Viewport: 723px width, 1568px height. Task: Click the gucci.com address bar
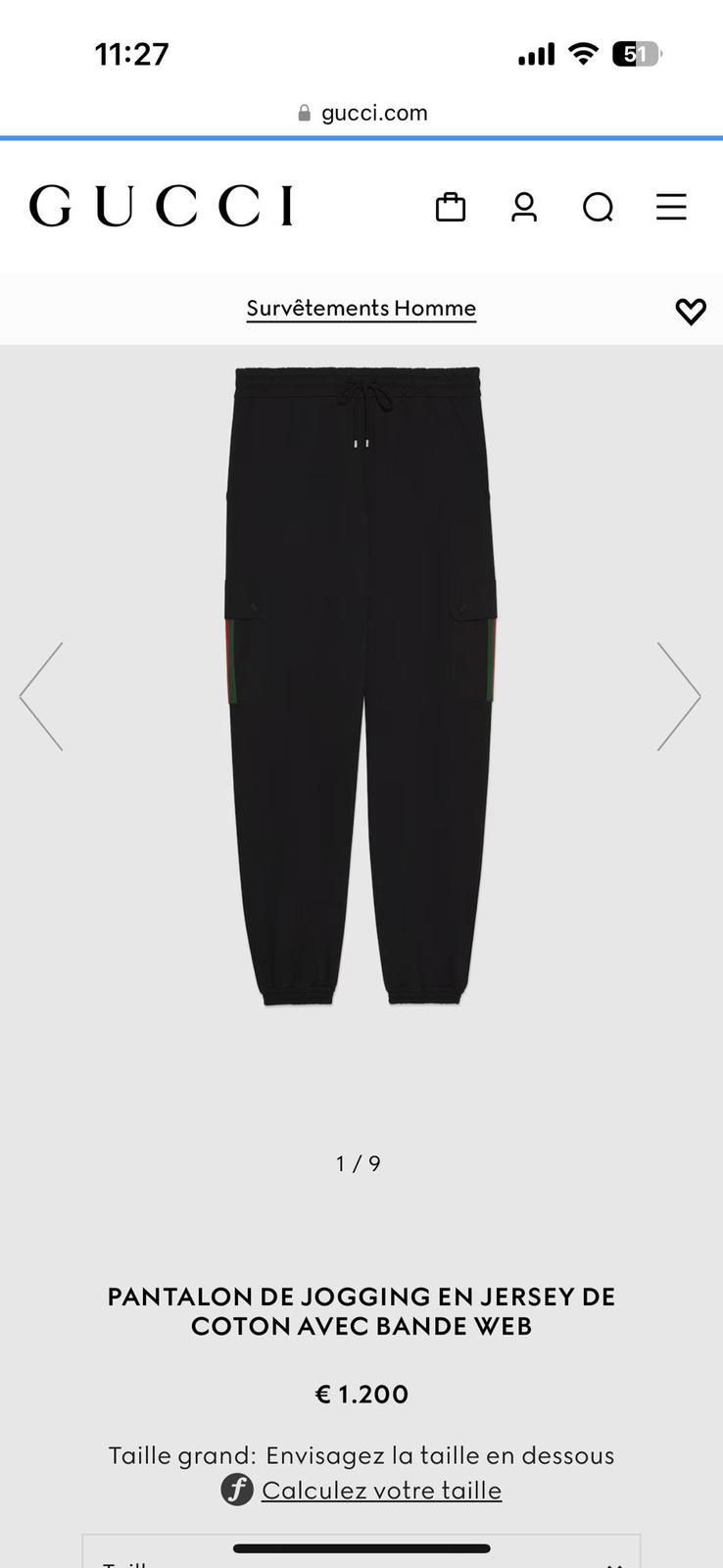click(375, 112)
